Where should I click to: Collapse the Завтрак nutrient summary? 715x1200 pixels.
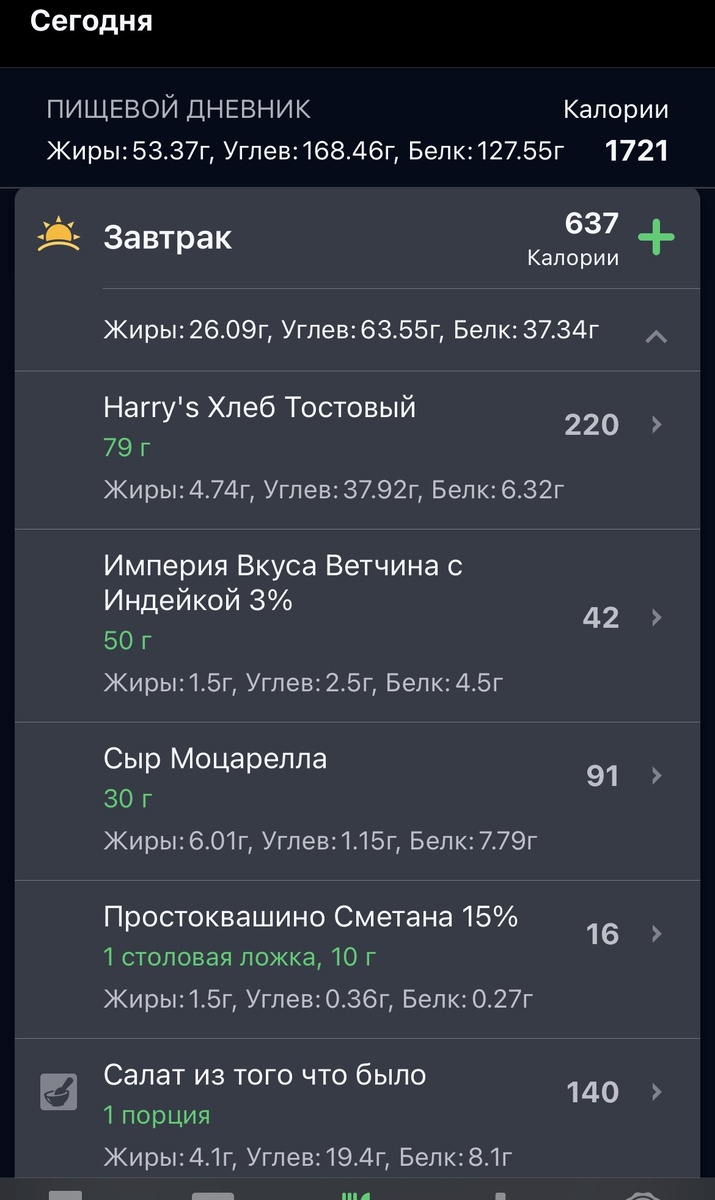(x=656, y=337)
